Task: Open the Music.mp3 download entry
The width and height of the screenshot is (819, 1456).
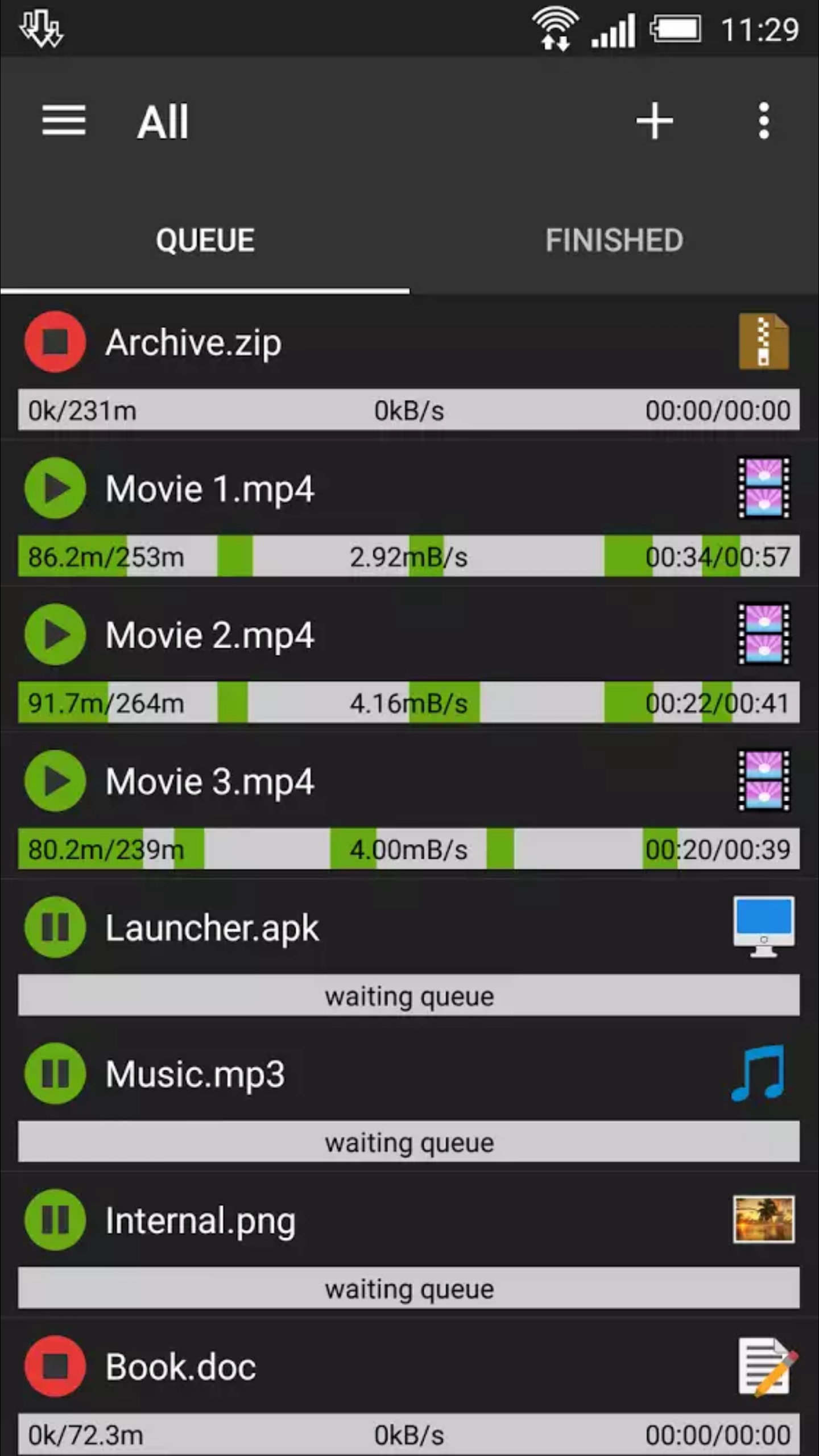Action: [x=195, y=1074]
